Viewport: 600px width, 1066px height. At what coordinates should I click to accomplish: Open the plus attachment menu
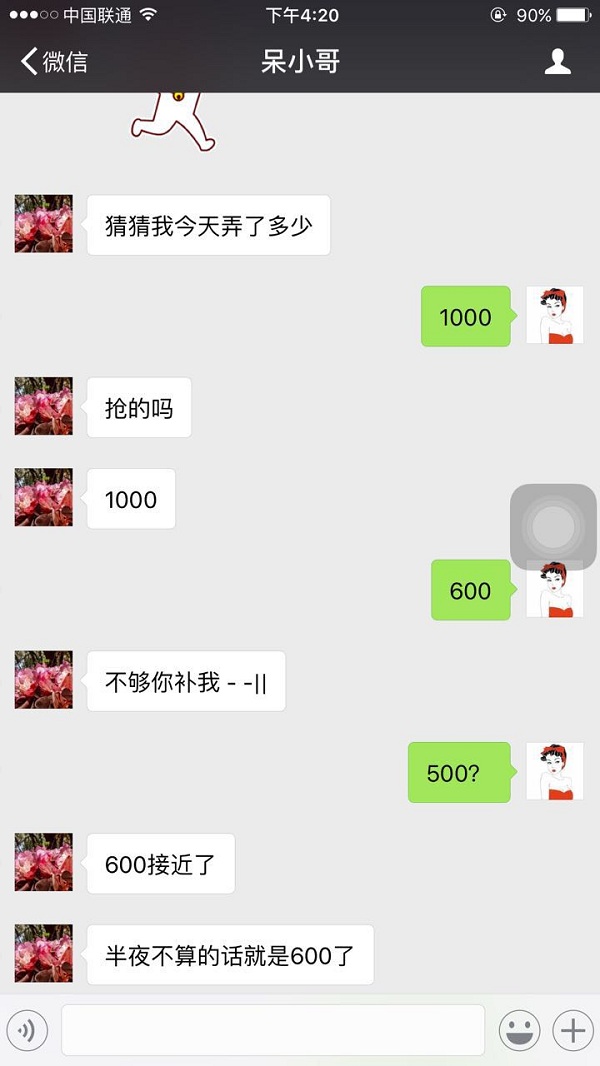click(572, 1030)
